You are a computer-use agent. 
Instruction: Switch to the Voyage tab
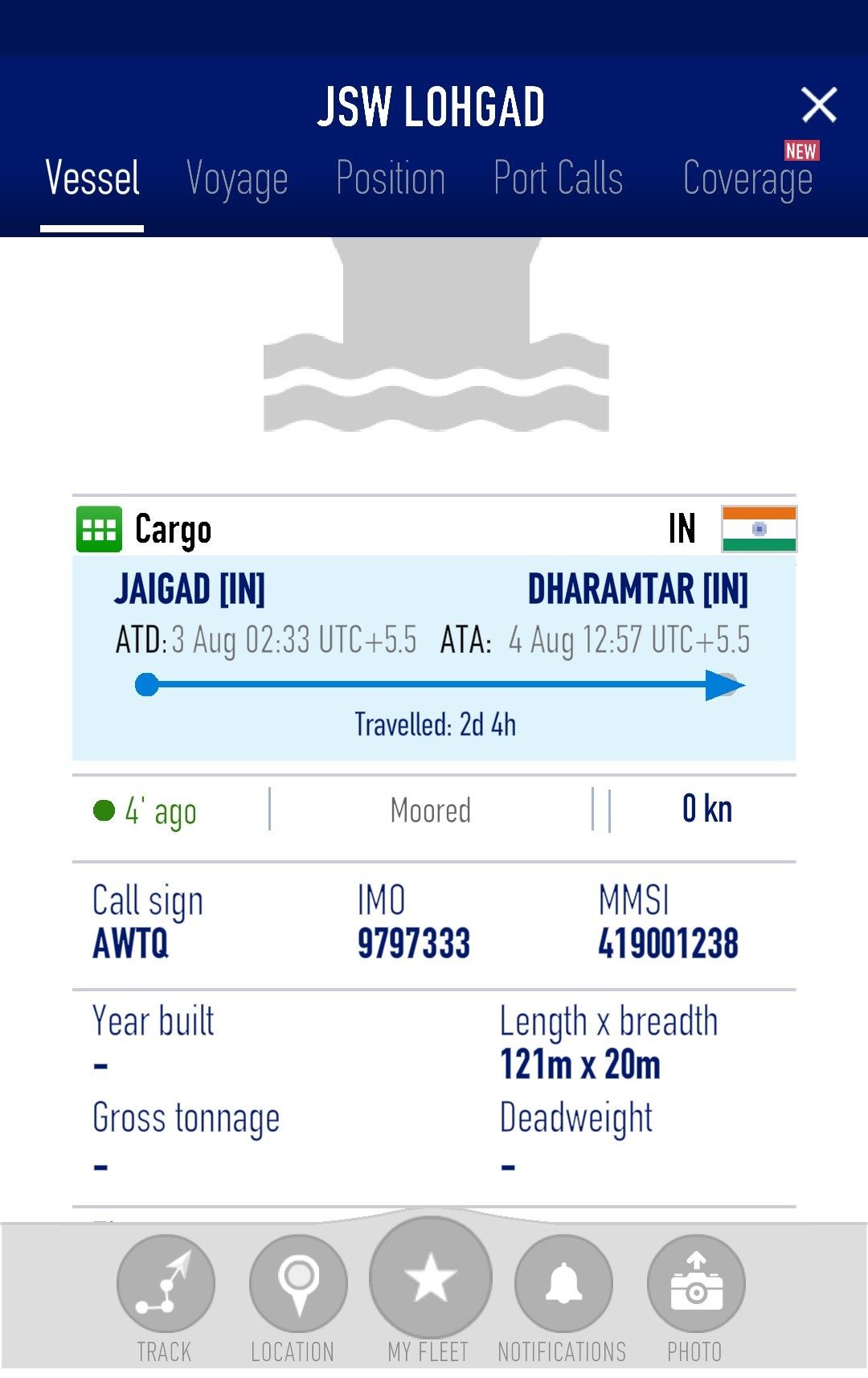tap(237, 178)
